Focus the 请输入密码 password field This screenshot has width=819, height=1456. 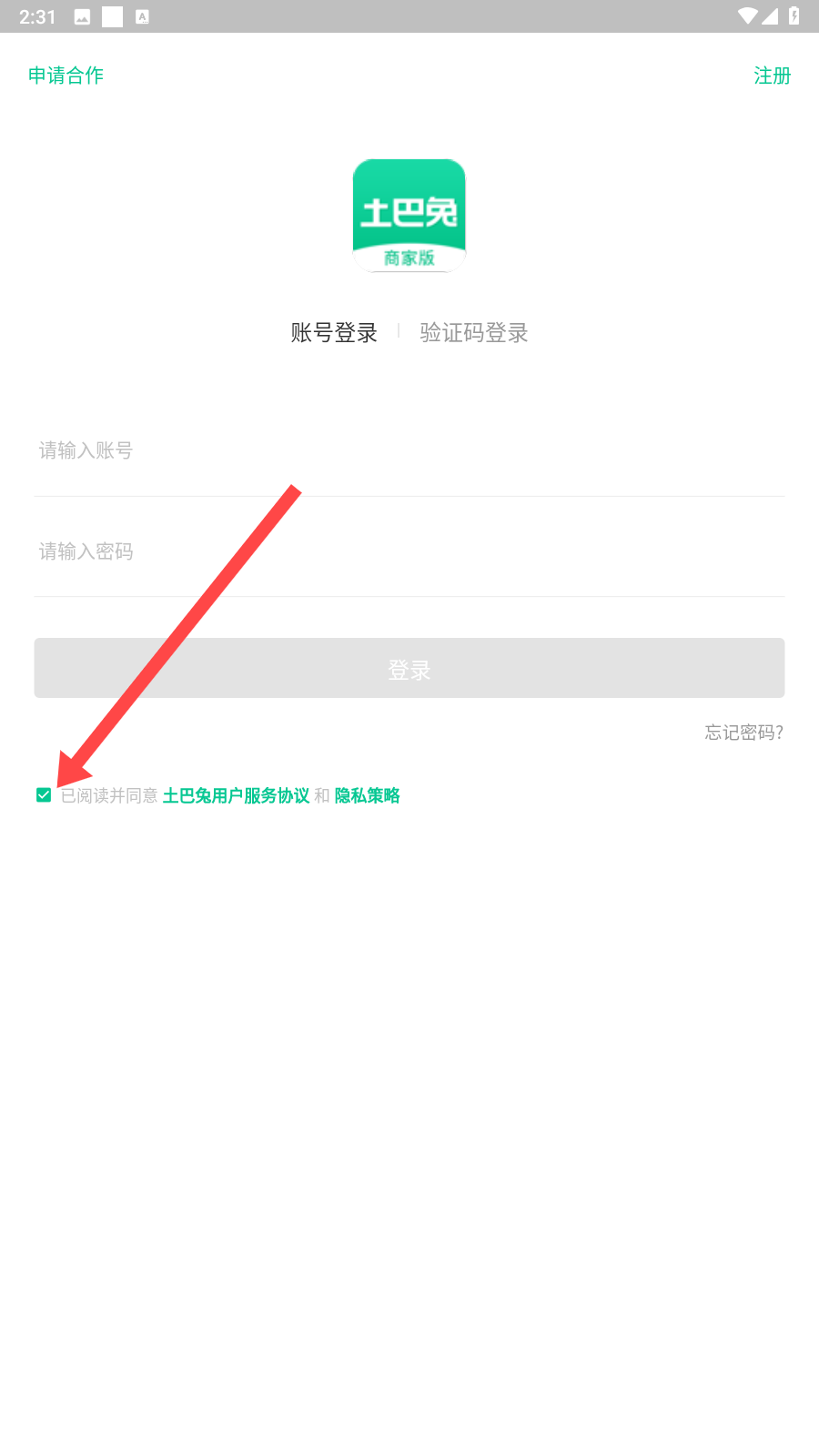point(409,551)
